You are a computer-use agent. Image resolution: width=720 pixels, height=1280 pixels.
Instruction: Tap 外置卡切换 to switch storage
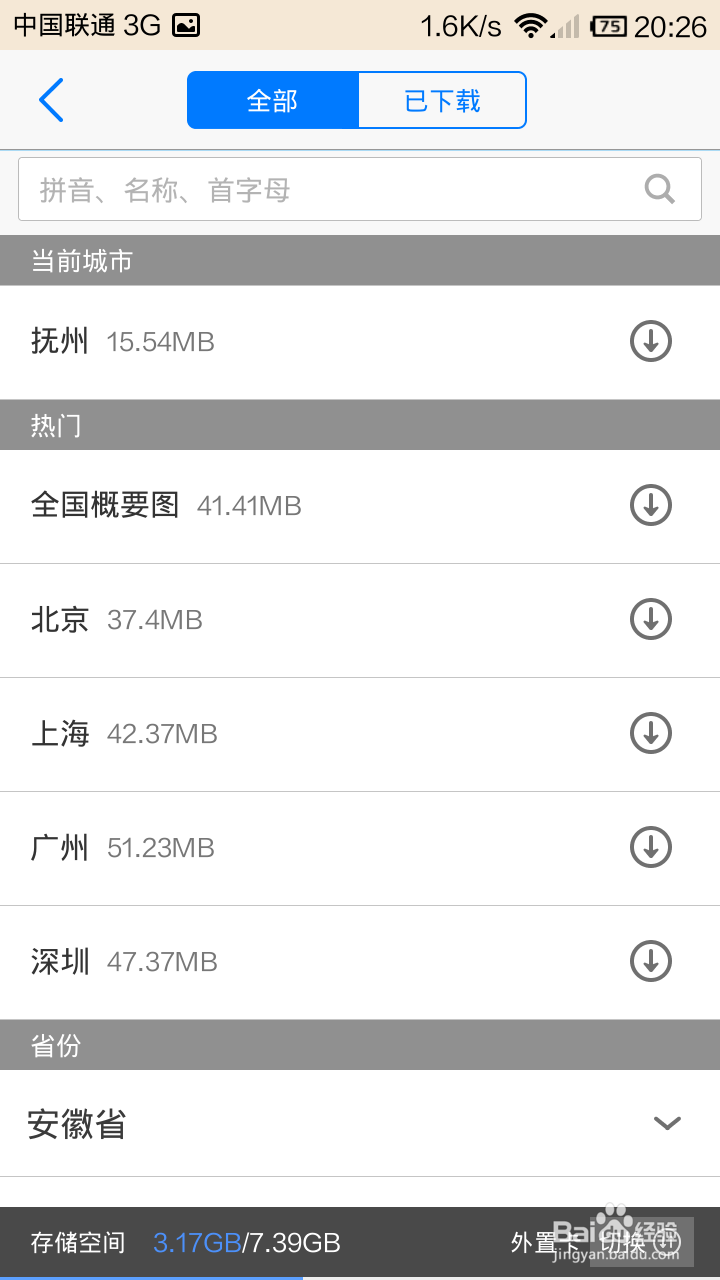pyautogui.click(x=596, y=1243)
